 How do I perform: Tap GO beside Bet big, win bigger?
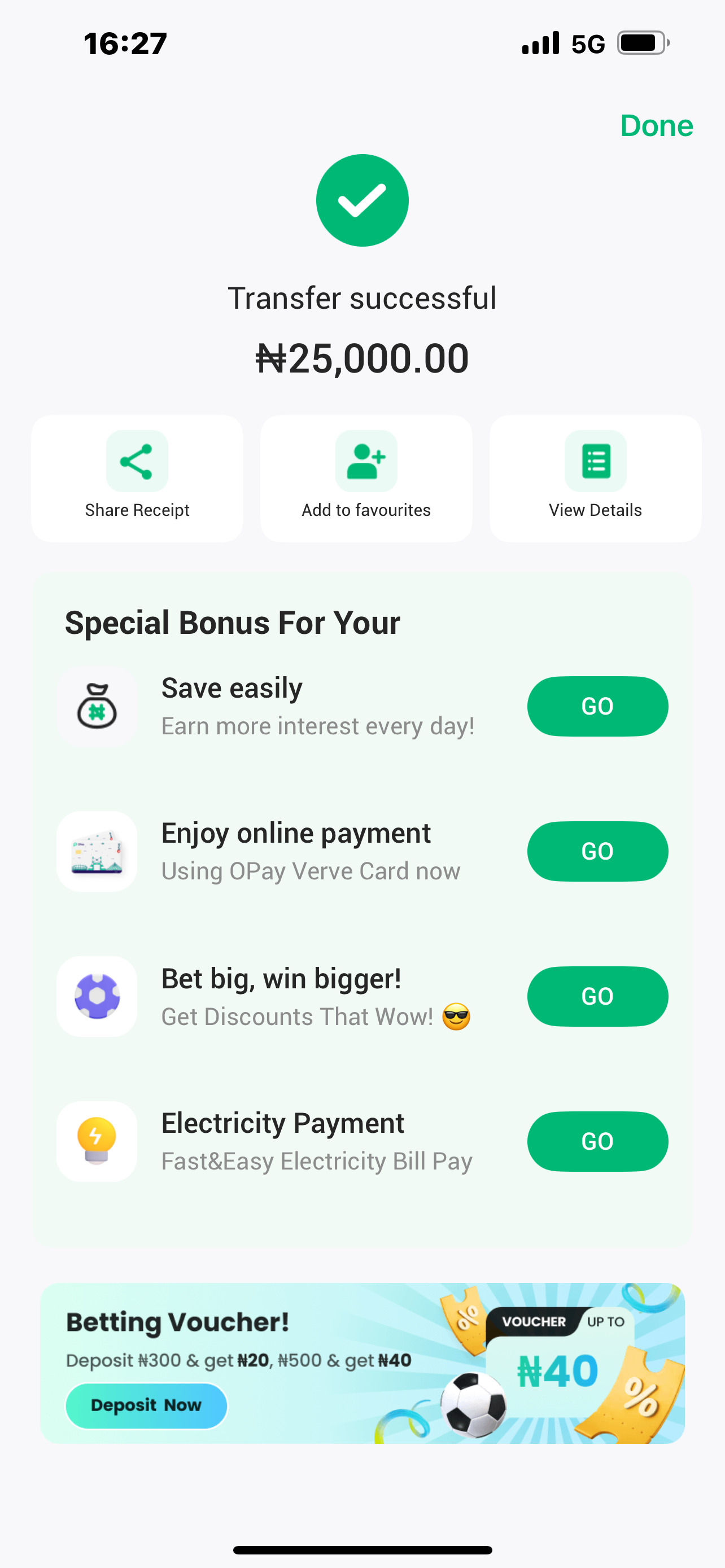coord(597,996)
